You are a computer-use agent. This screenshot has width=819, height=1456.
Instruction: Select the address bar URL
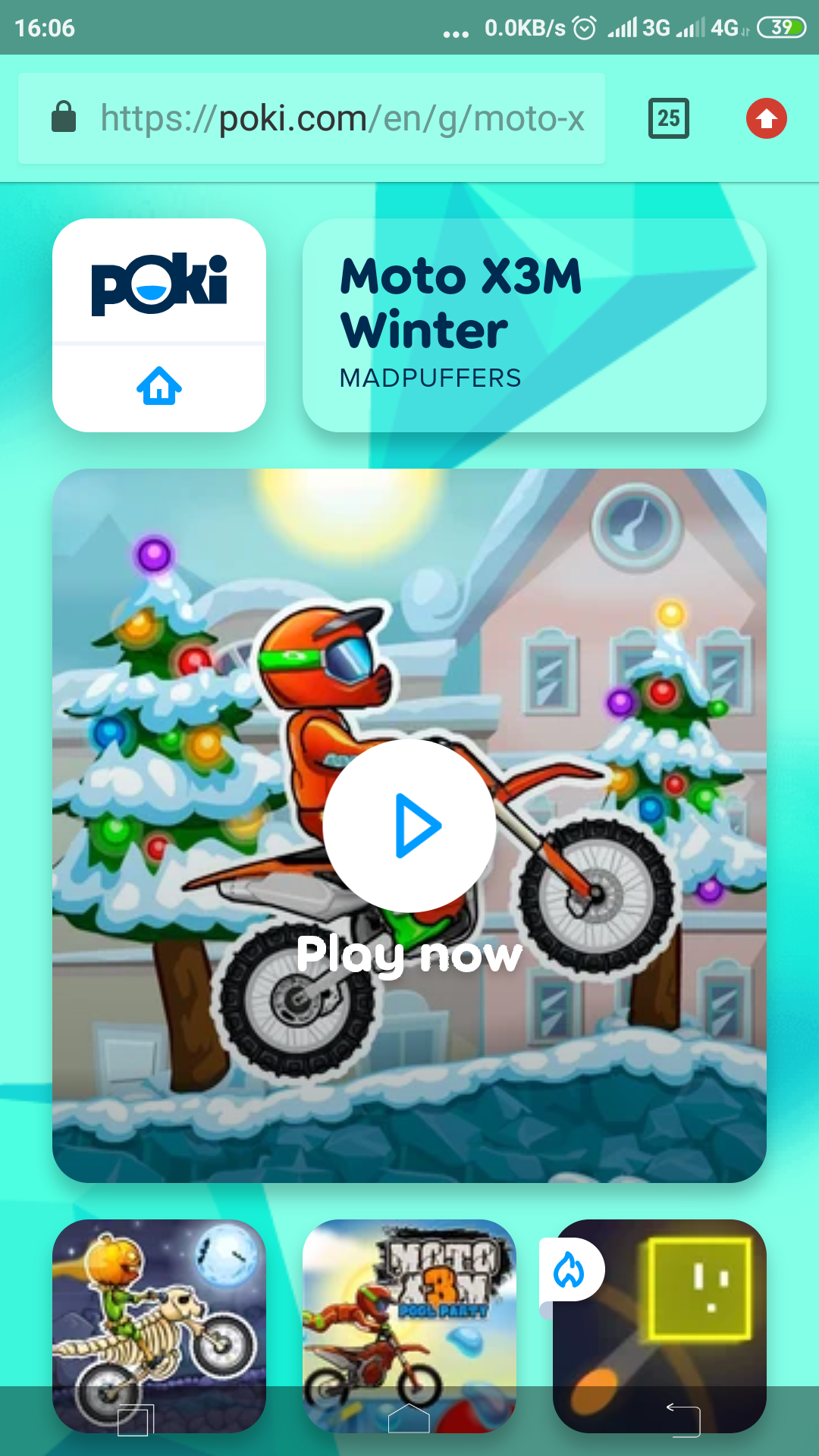click(340, 118)
